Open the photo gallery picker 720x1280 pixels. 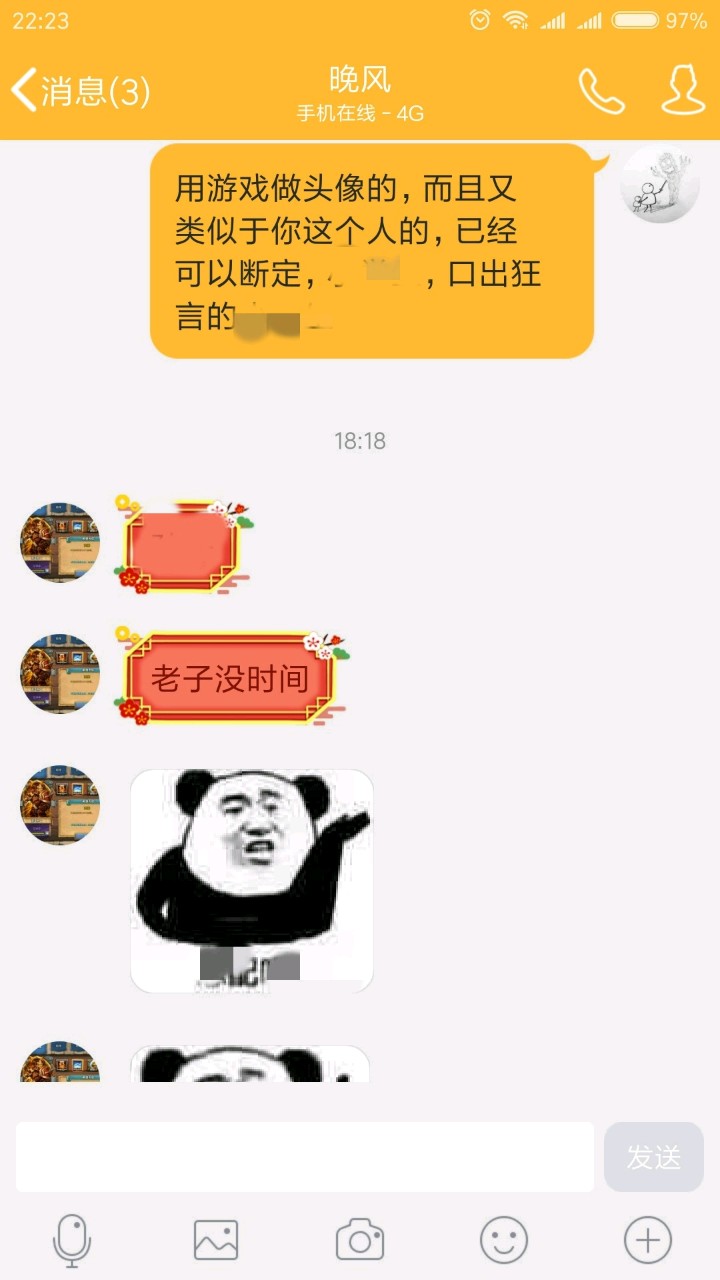pyautogui.click(x=216, y=1241)
